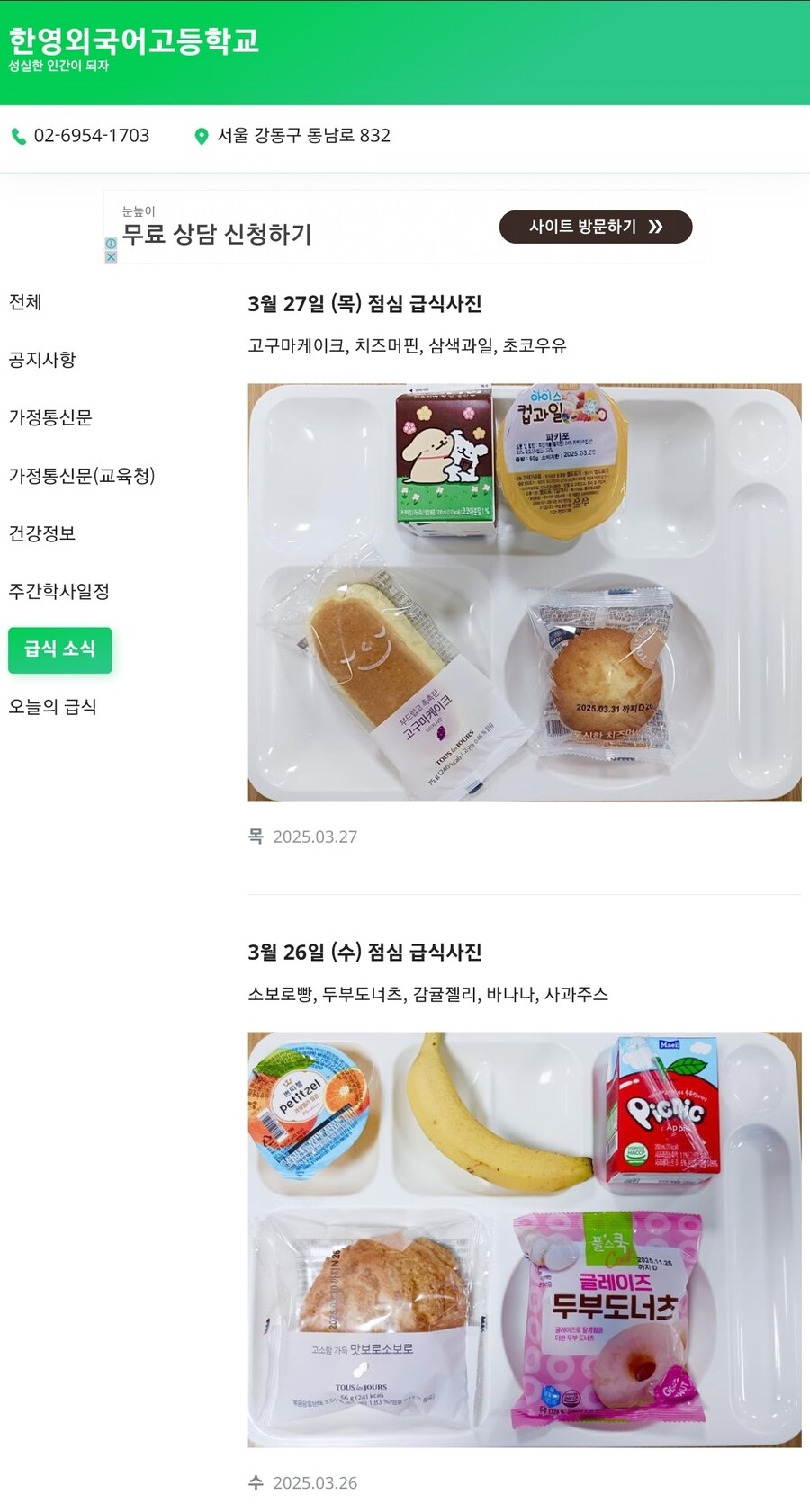Click the highlighted 급식 소식 tab

tap(60, 649)
